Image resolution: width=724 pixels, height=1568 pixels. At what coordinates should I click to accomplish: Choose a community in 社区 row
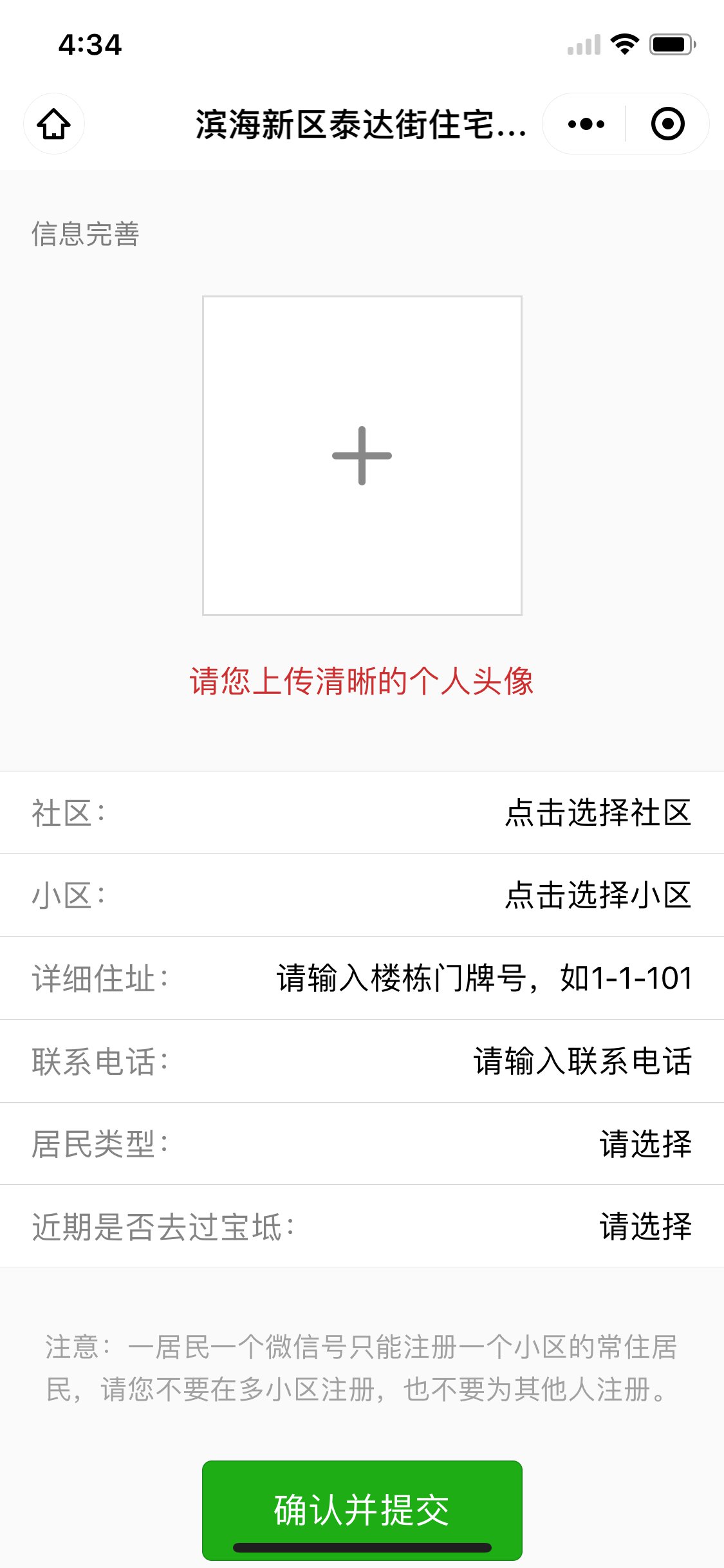(597, 812)
